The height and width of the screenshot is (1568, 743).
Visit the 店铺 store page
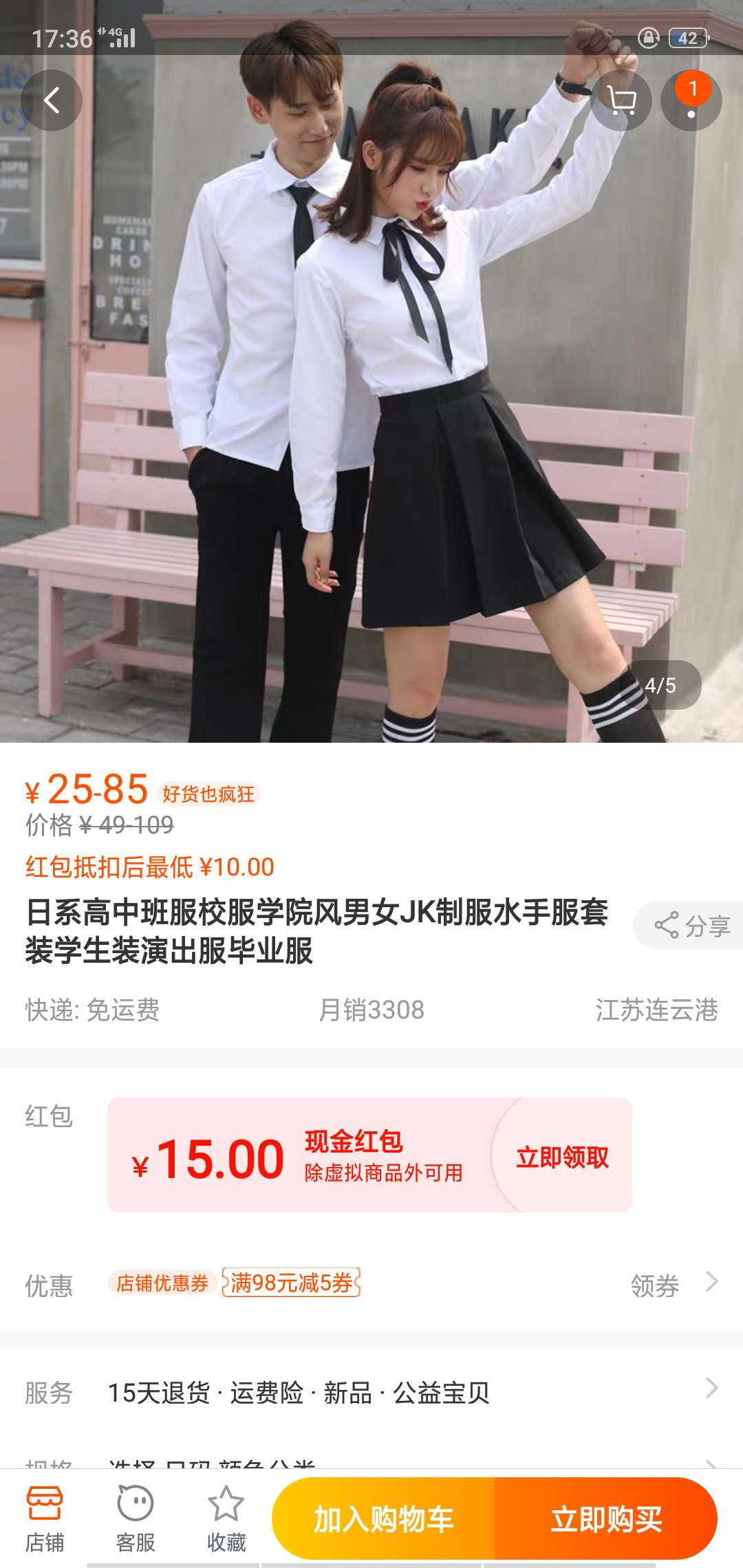coord(45,1518)
